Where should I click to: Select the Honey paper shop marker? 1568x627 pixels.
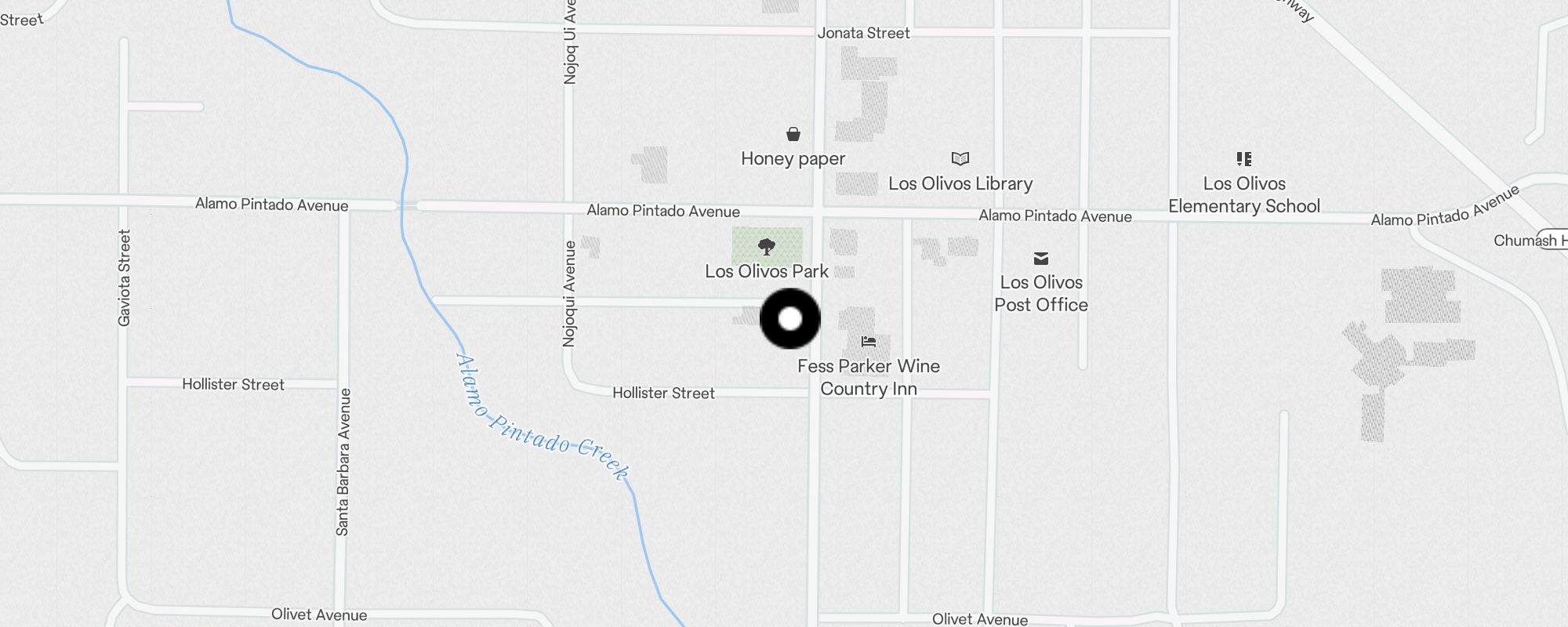pos(793,135)
